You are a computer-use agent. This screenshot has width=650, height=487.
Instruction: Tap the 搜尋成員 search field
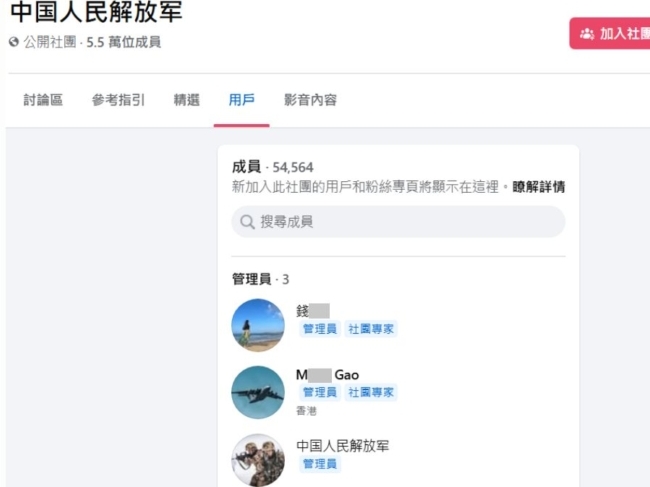pyautogui.click(x=398, y=222)
